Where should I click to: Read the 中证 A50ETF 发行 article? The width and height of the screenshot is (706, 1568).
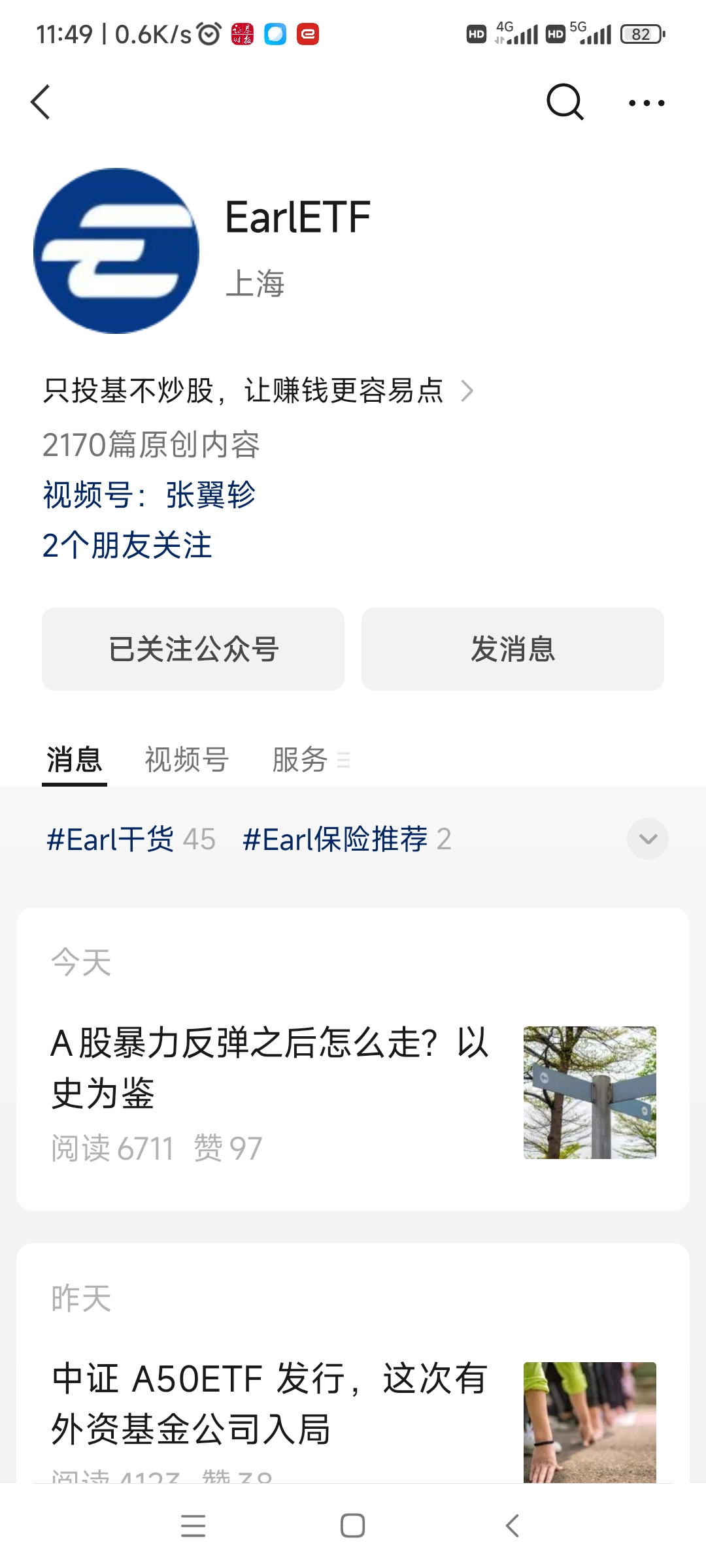269,1403
